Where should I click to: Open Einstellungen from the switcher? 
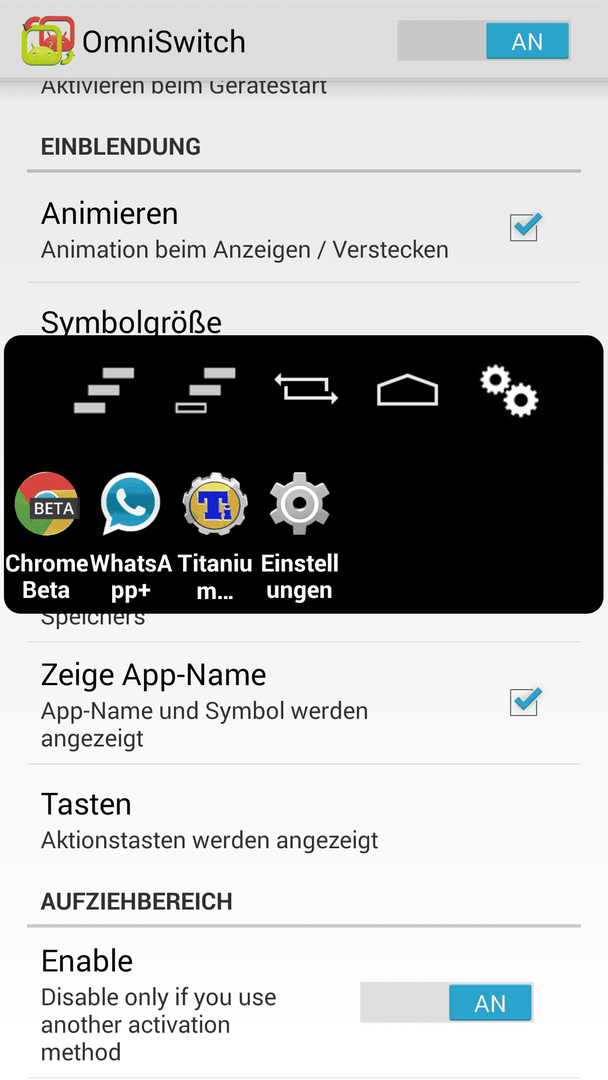click(300, 537)
